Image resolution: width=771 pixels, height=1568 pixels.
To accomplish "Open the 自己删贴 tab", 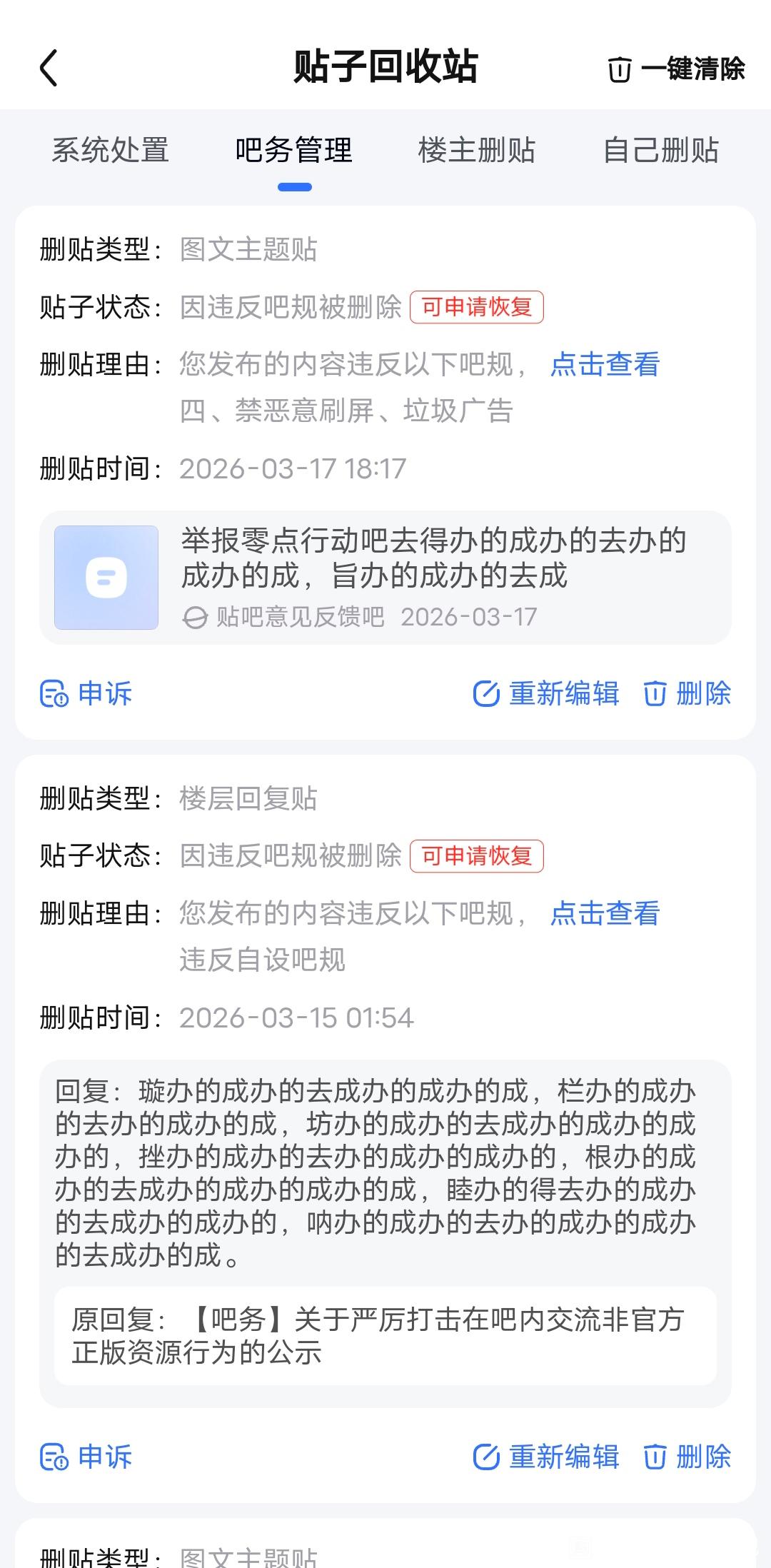I will [x=661, y=151].
